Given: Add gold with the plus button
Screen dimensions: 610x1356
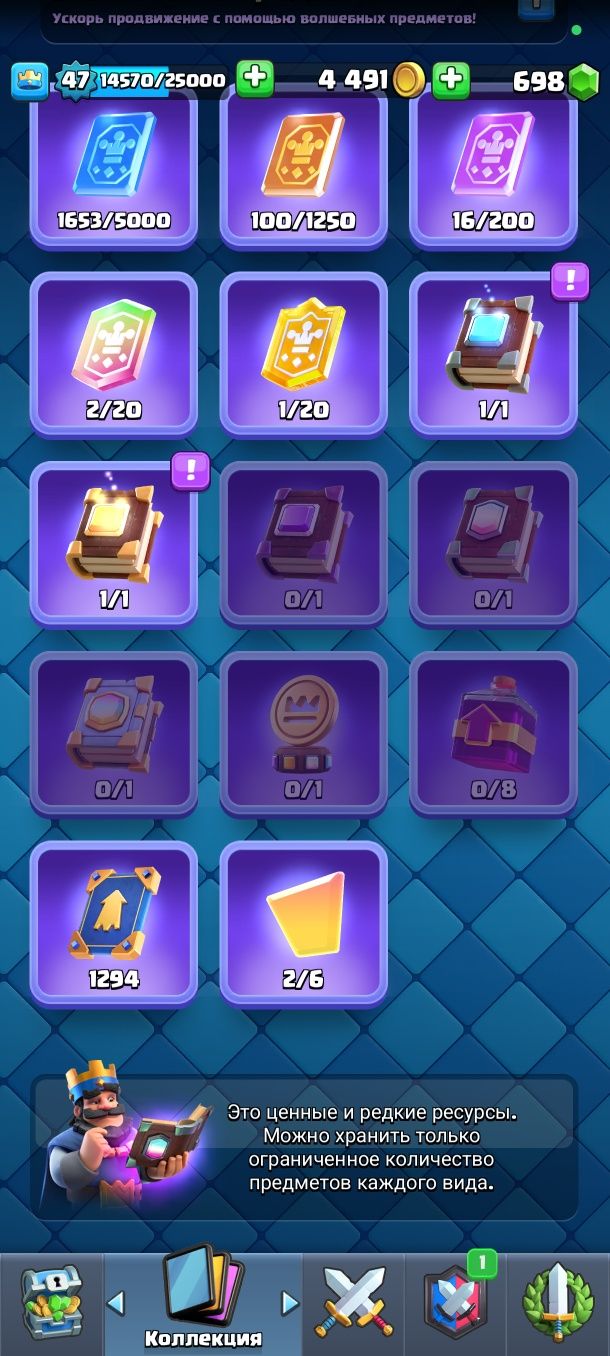Looking at the screenshot, I should click(451, 79).
